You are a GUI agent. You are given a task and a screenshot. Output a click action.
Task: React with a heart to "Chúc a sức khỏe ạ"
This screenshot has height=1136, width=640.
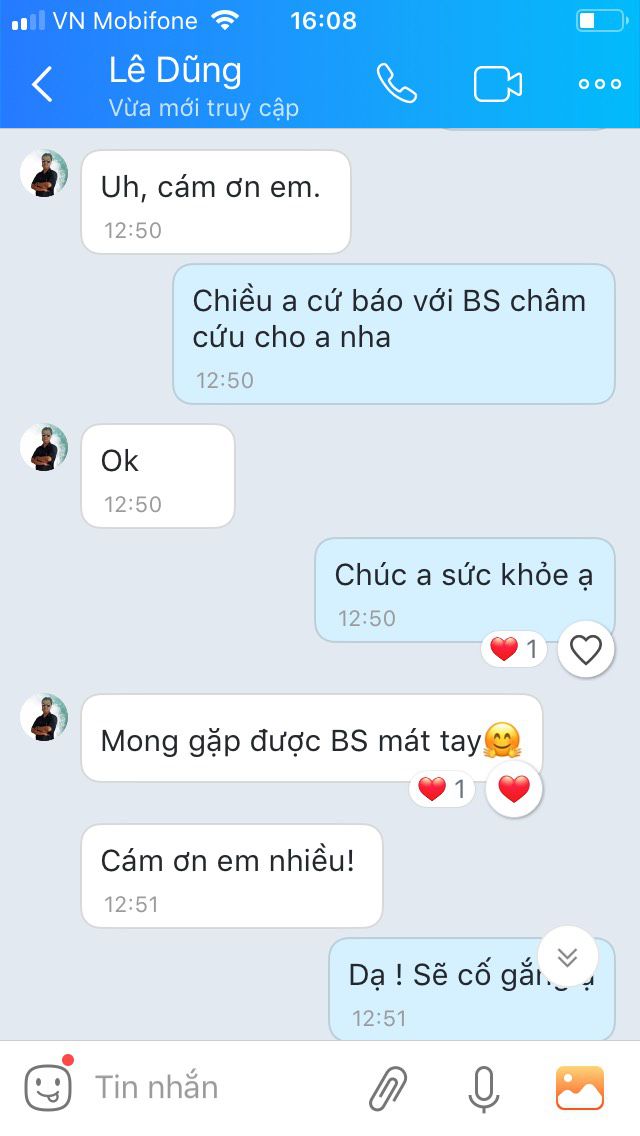coord(585,650)
